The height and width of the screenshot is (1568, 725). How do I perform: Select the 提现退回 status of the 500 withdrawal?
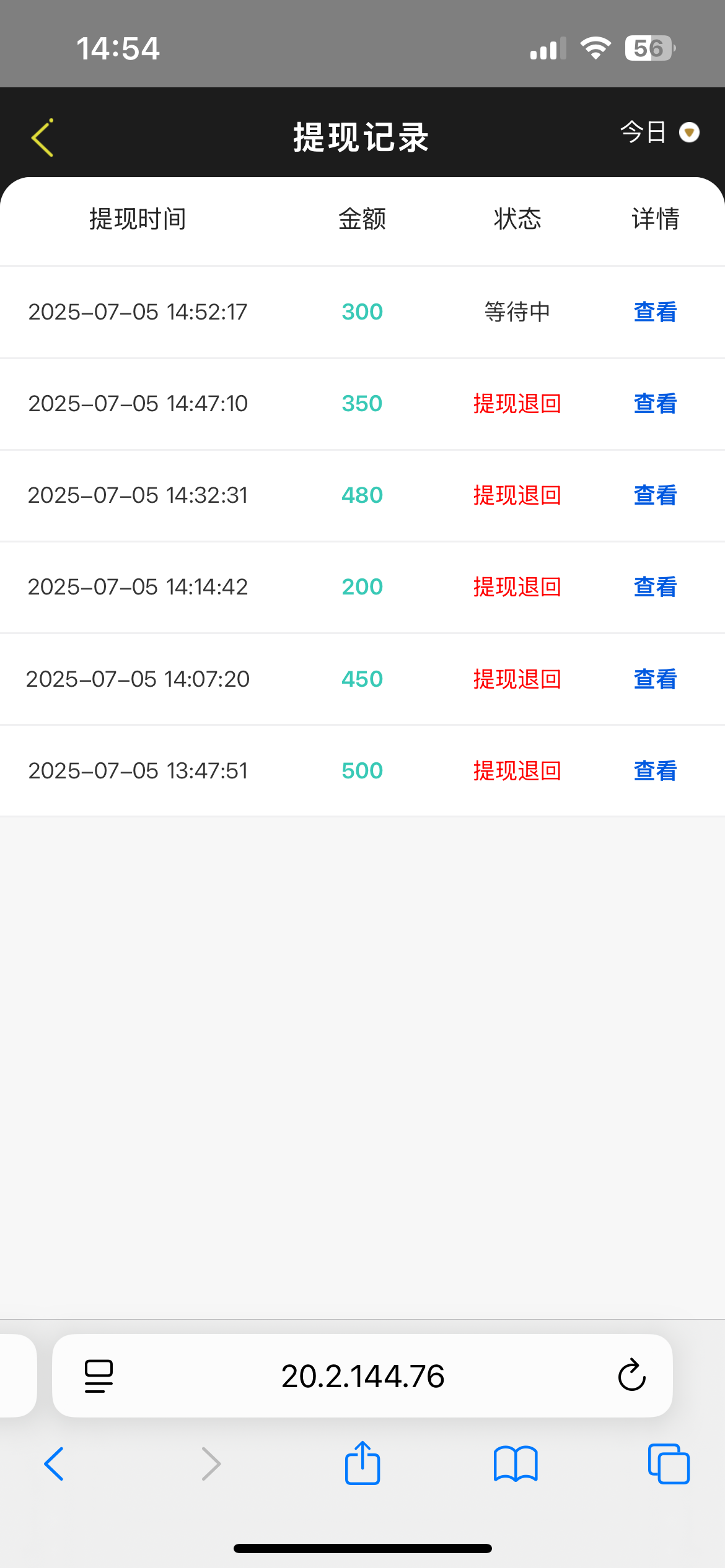(x=518, y=770)
